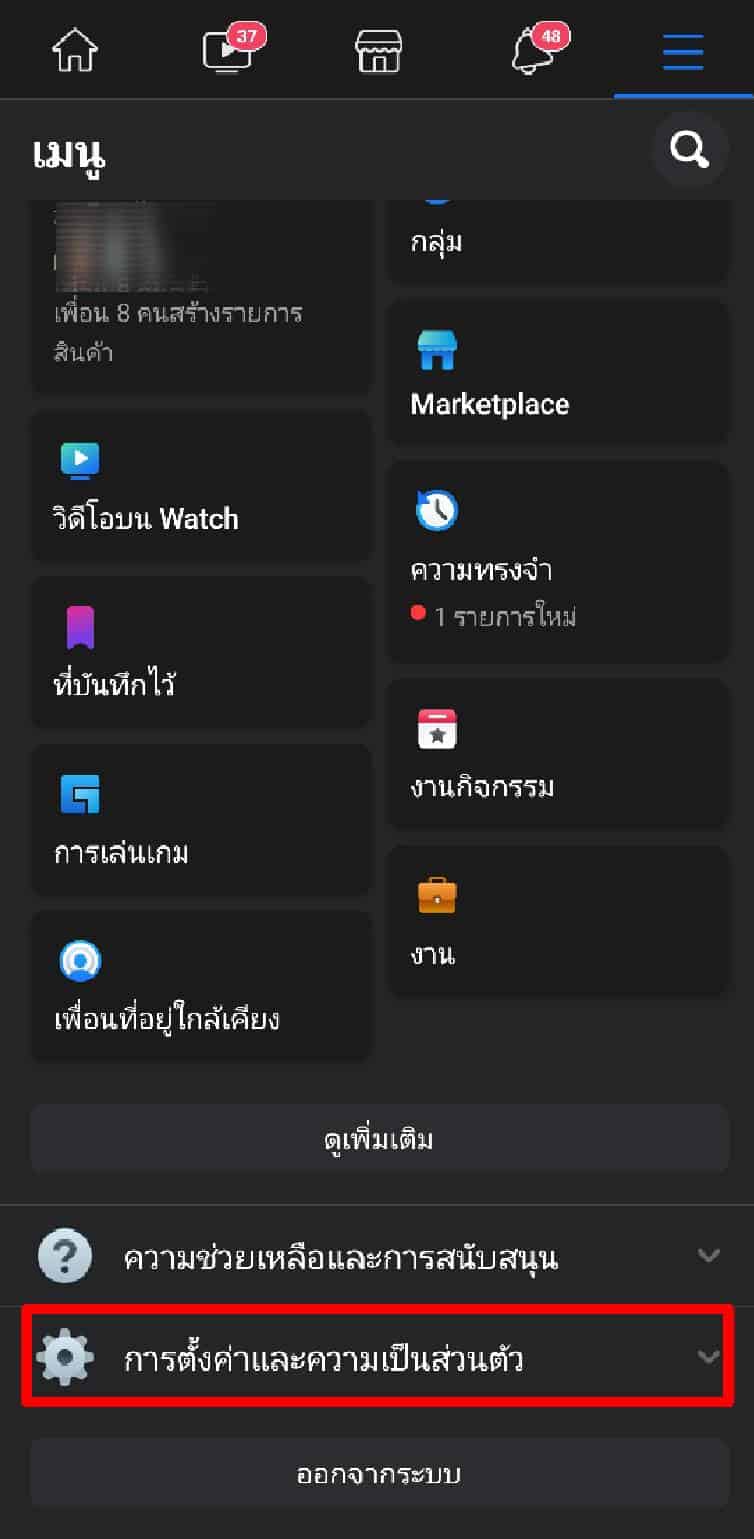Tap the question-mark help icon
The height and width of the screenshot is (1539, 754).
(x=64, y=1257)
